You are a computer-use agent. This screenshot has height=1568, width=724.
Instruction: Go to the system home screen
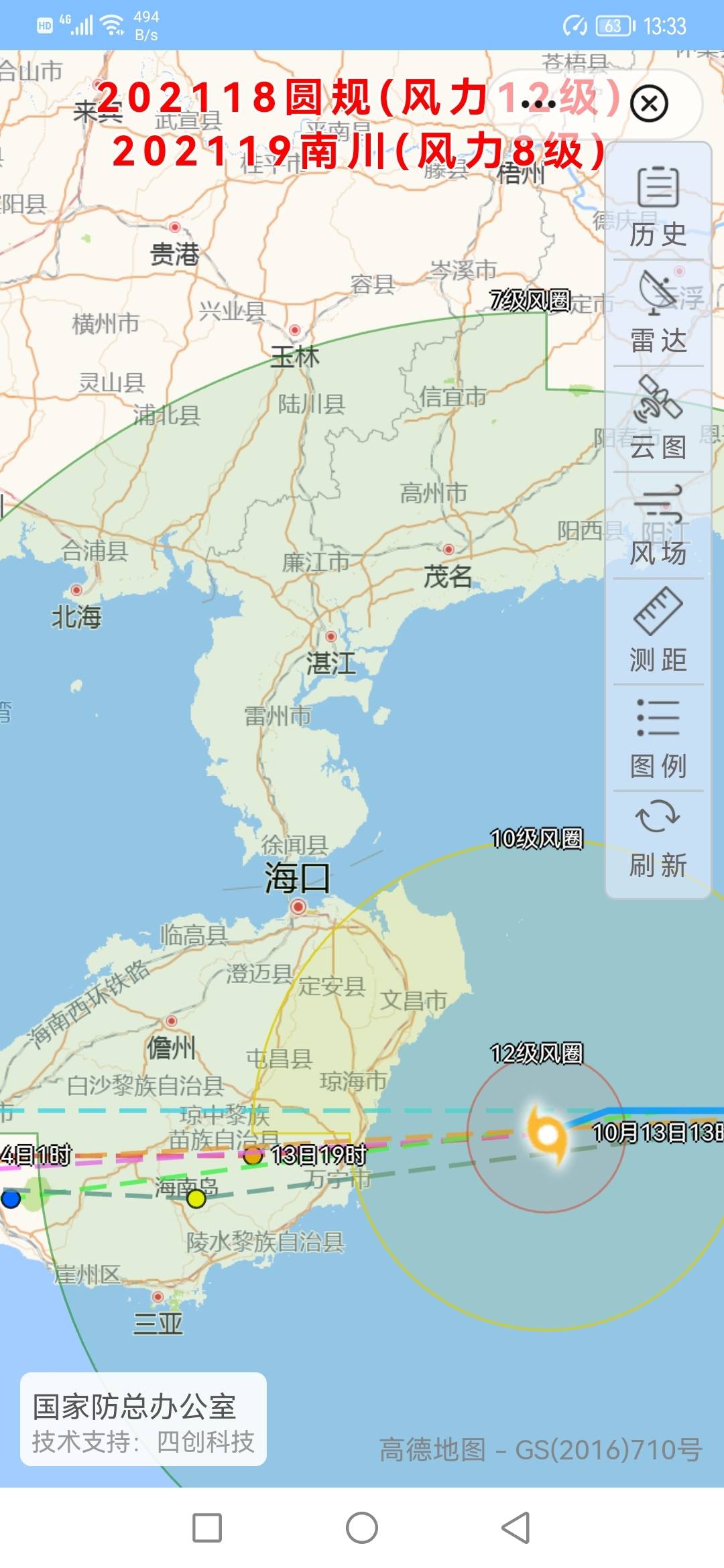(362, 1528)
